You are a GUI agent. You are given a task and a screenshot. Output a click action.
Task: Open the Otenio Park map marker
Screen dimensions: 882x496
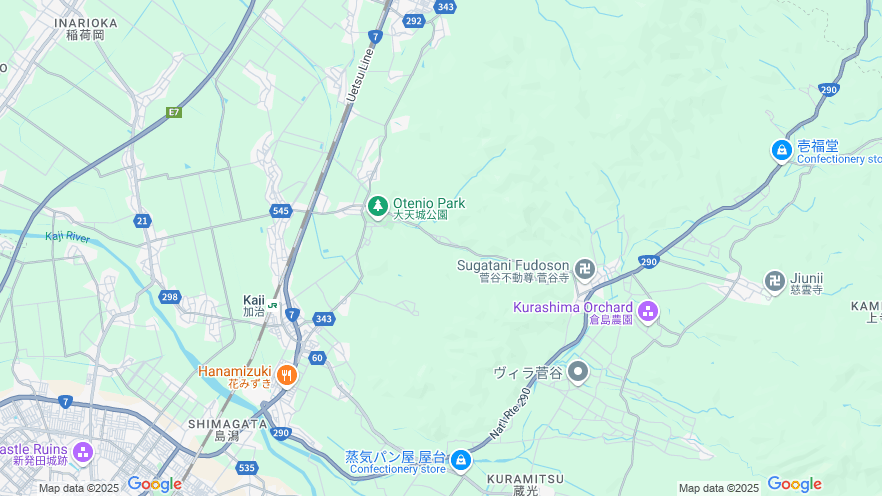377,206
